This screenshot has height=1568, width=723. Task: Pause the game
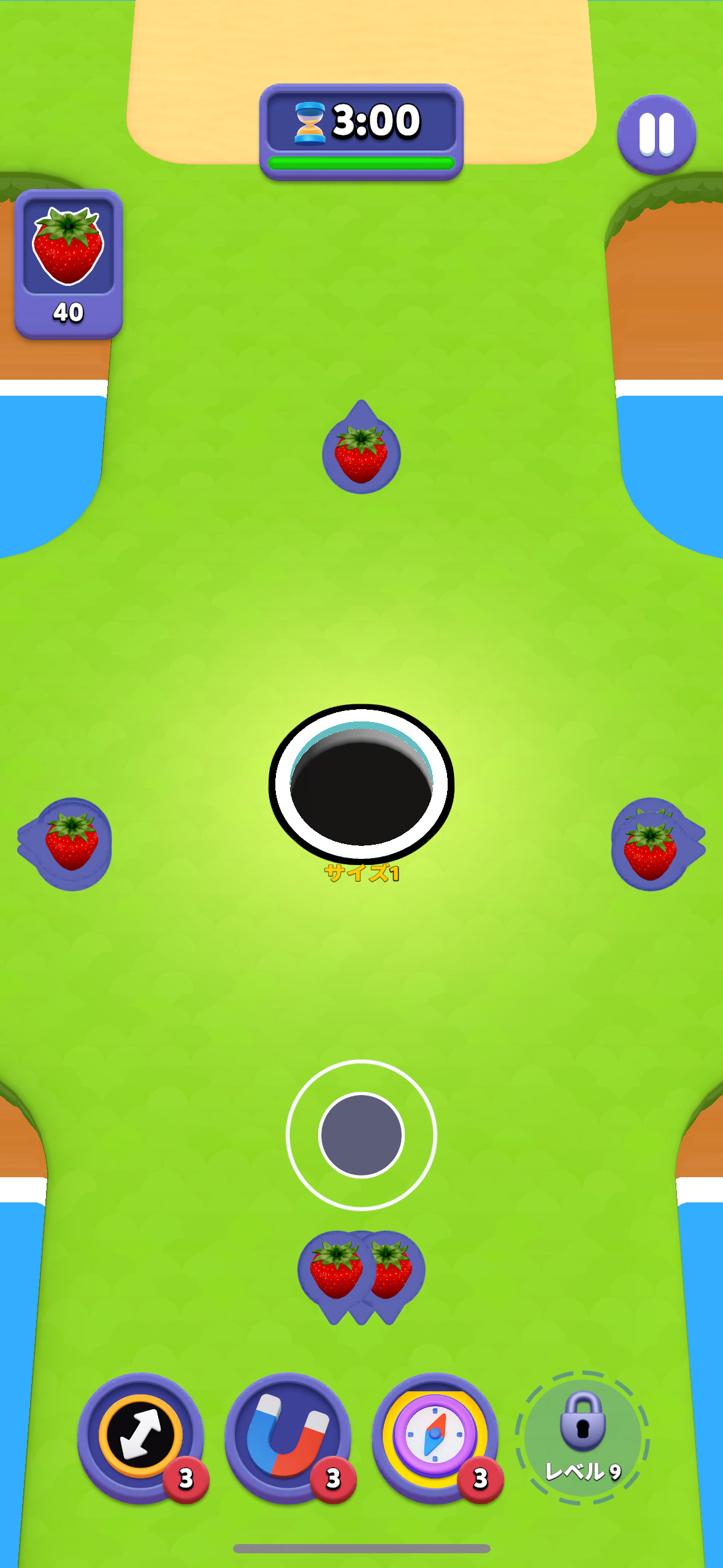[x=656, y=134]
